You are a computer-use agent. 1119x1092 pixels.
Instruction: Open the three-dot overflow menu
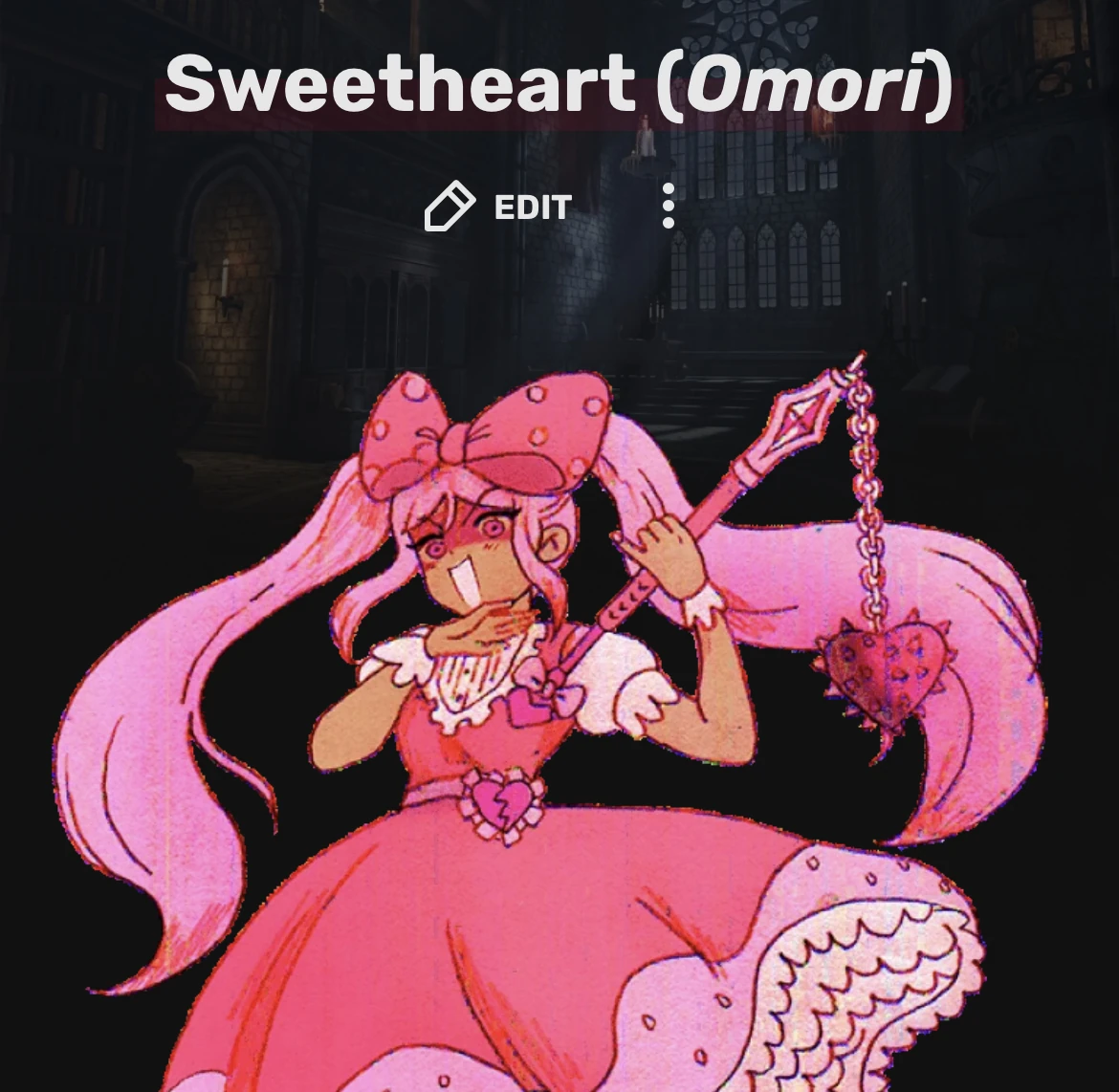coord(669,207)
